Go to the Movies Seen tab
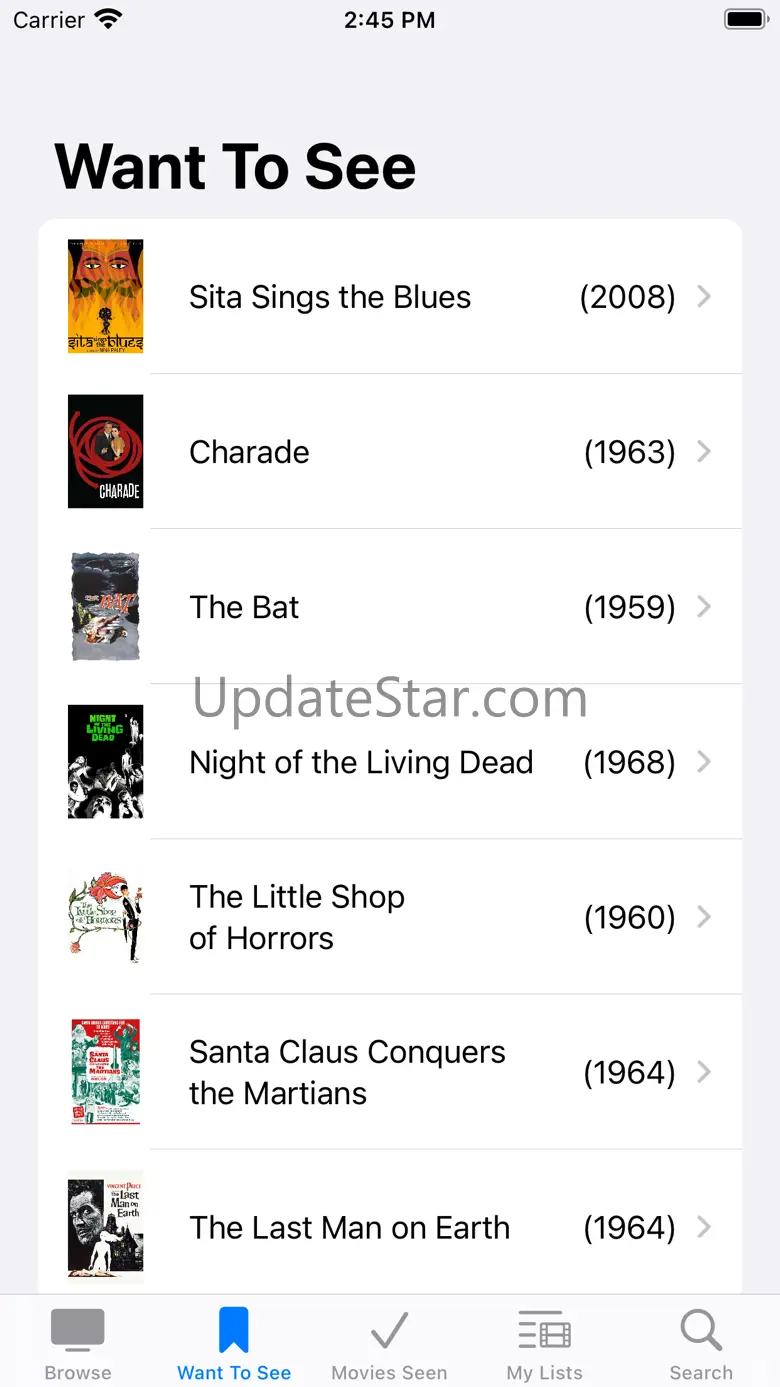This screenshot has width=780, height=1387. point(389,1344)
